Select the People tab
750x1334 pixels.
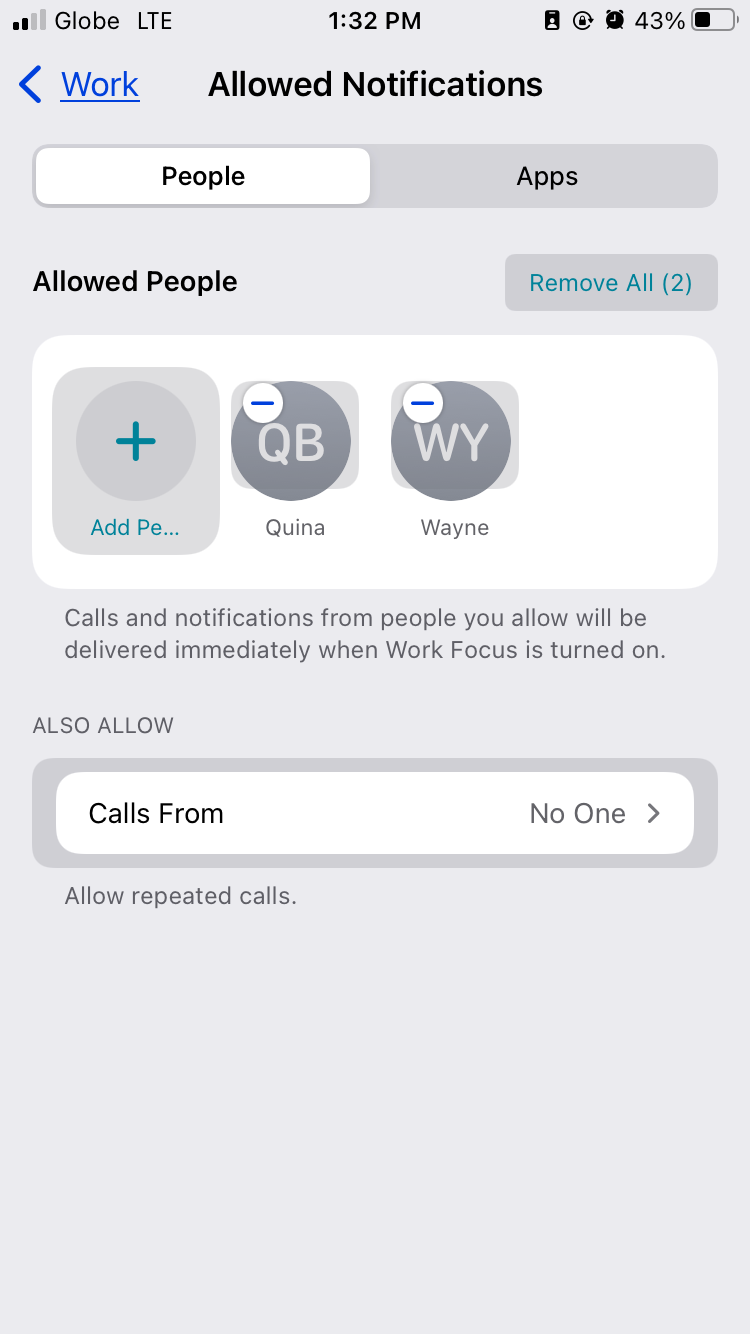(202, 176)
